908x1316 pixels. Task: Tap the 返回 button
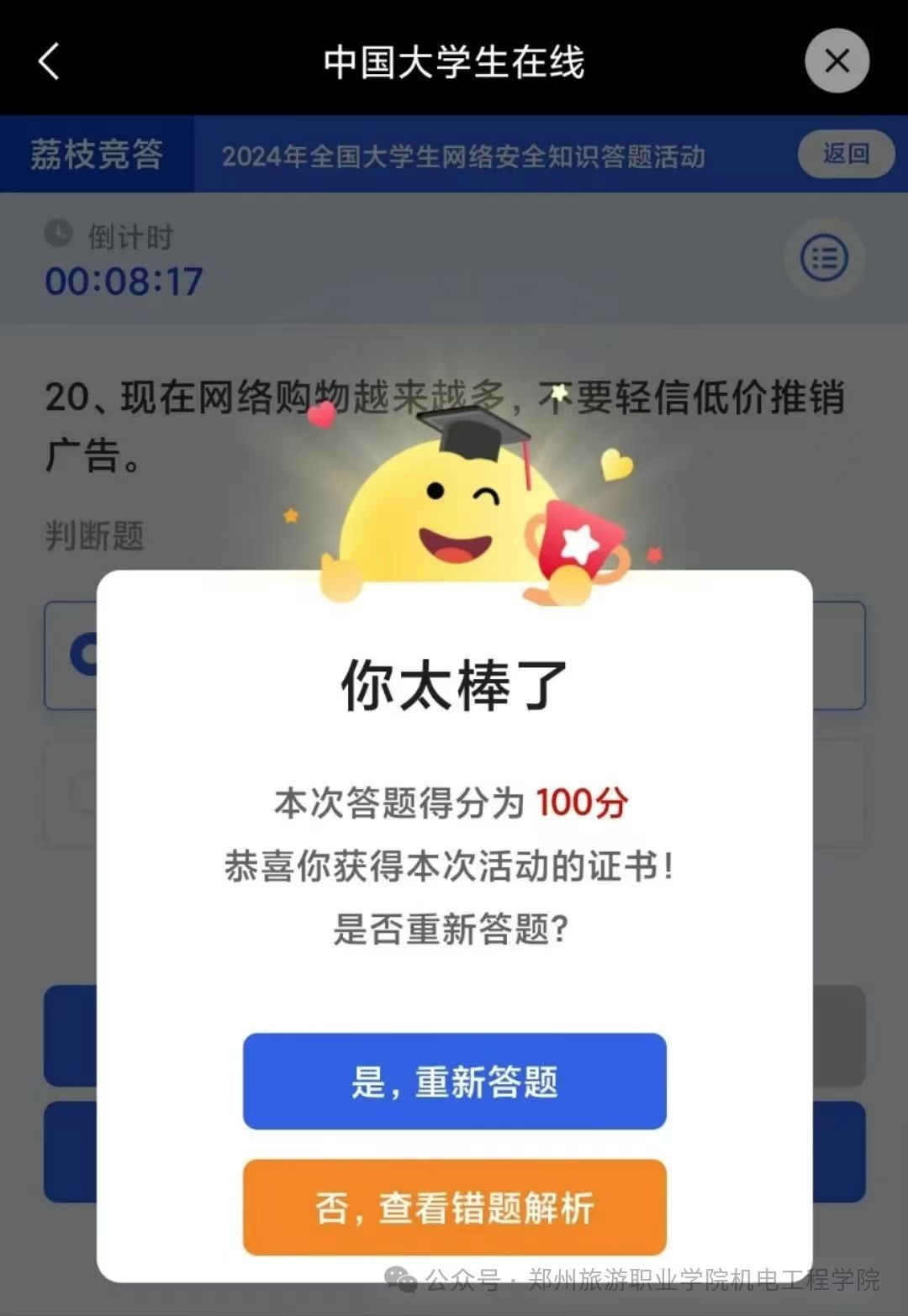coord(845,154)
